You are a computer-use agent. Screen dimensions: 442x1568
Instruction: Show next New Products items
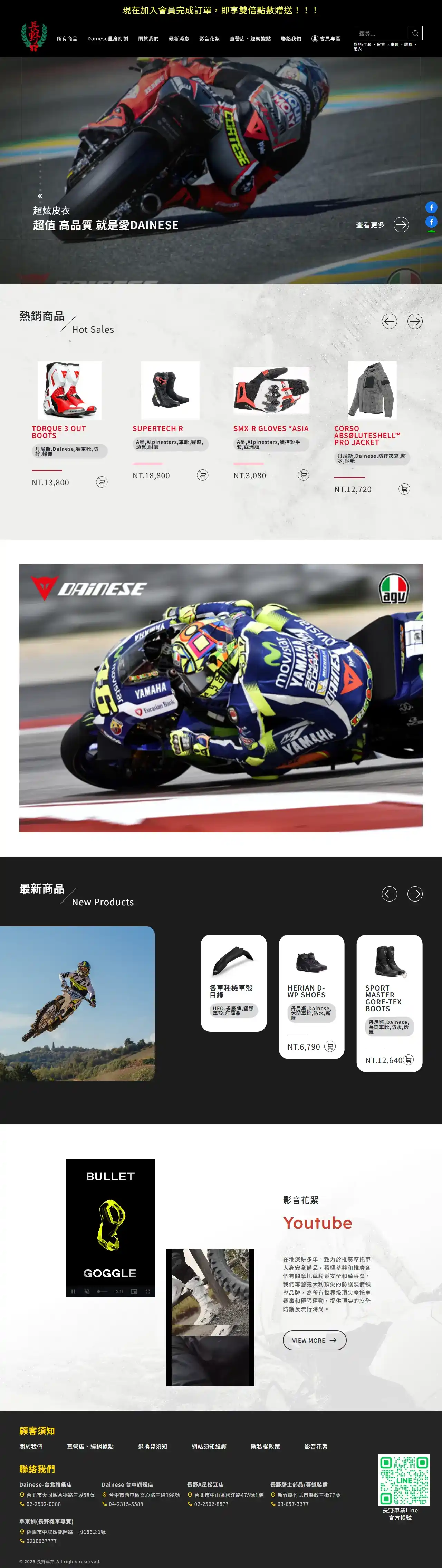click(415, 894)
